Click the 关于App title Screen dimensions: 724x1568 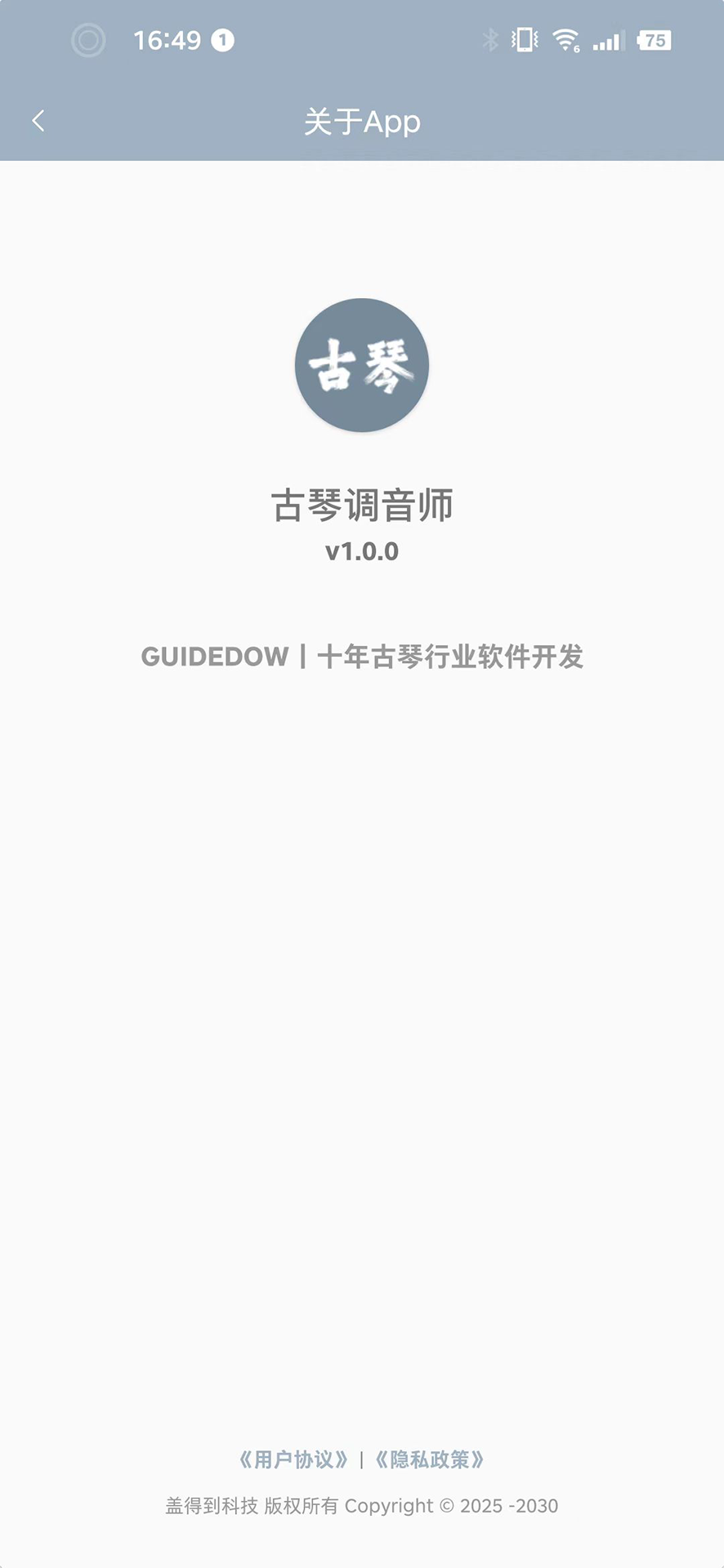362,122
